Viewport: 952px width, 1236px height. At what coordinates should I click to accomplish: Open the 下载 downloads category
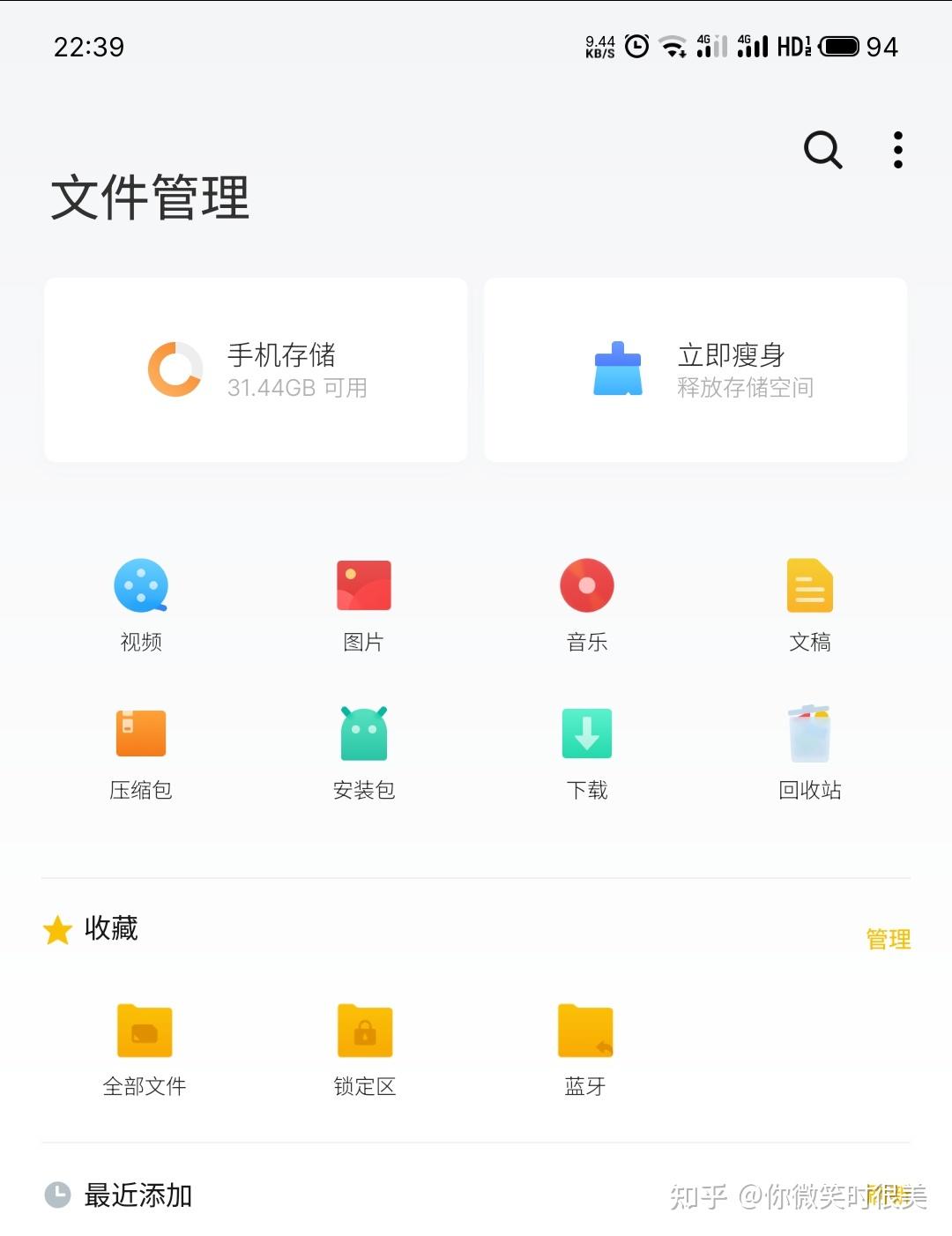[x=587, y=753]
